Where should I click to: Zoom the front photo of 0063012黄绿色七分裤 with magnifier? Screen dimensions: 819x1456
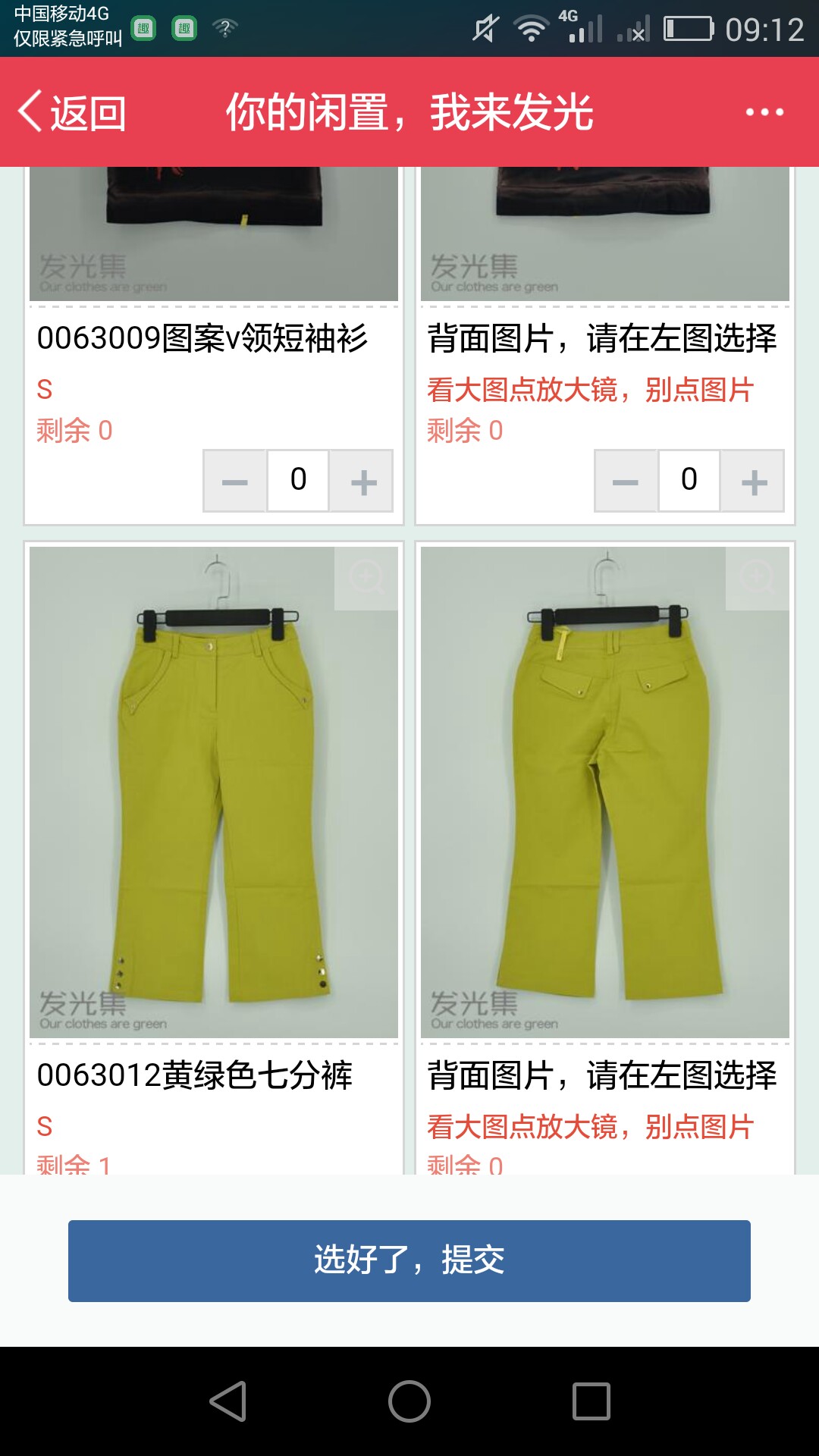366,578
